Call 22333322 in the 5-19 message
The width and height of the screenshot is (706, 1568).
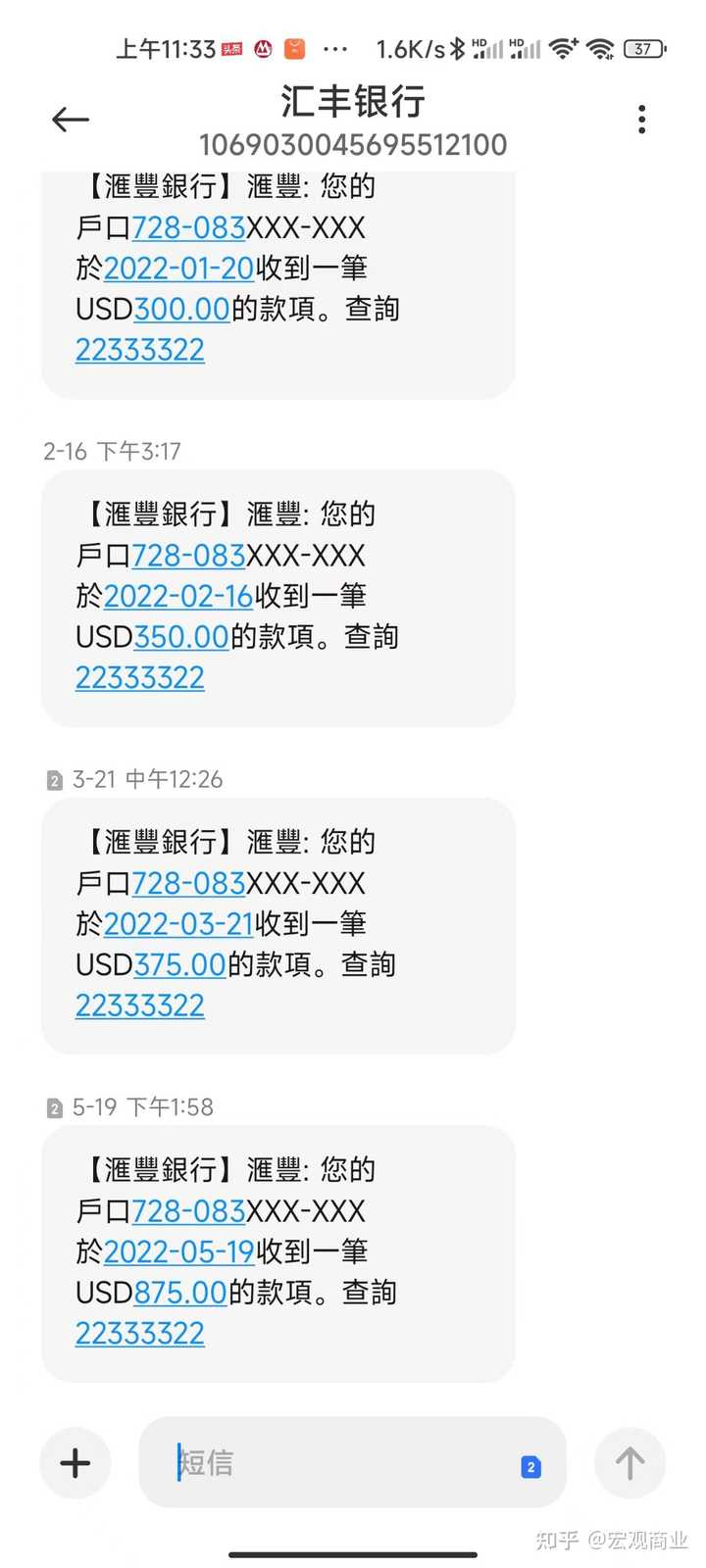coord(140,1334)
